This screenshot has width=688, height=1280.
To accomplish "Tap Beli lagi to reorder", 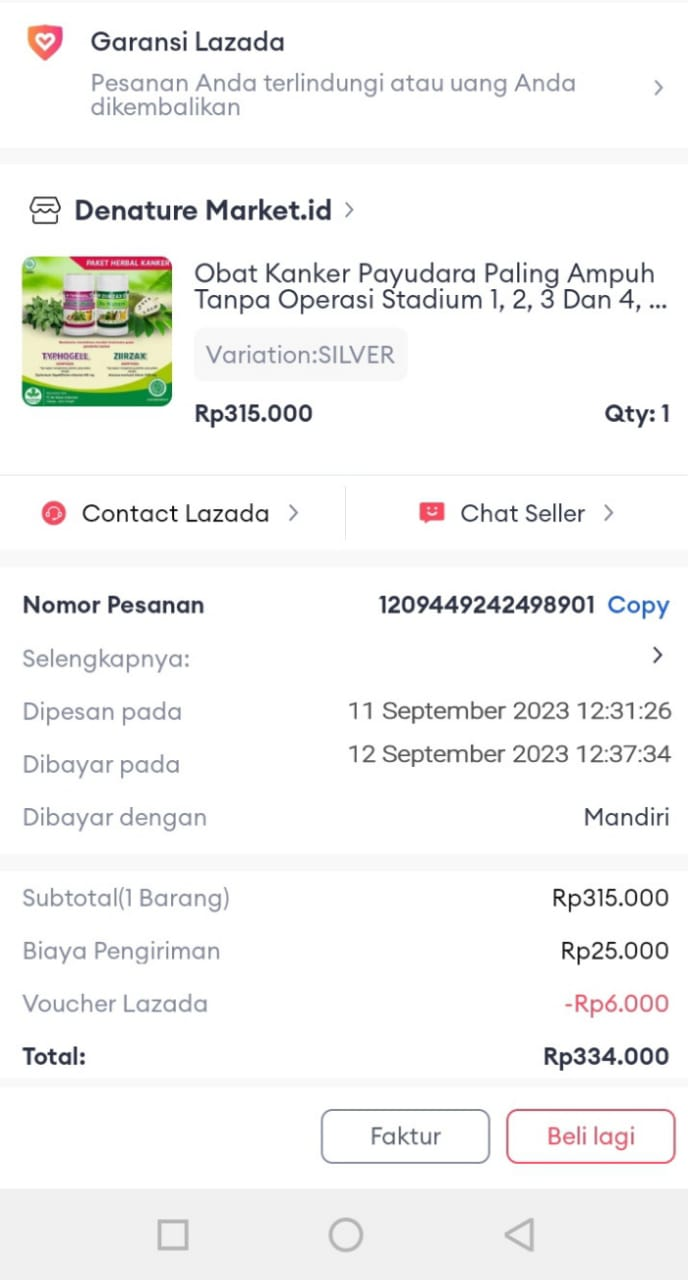I will [x=590, y=1136].
